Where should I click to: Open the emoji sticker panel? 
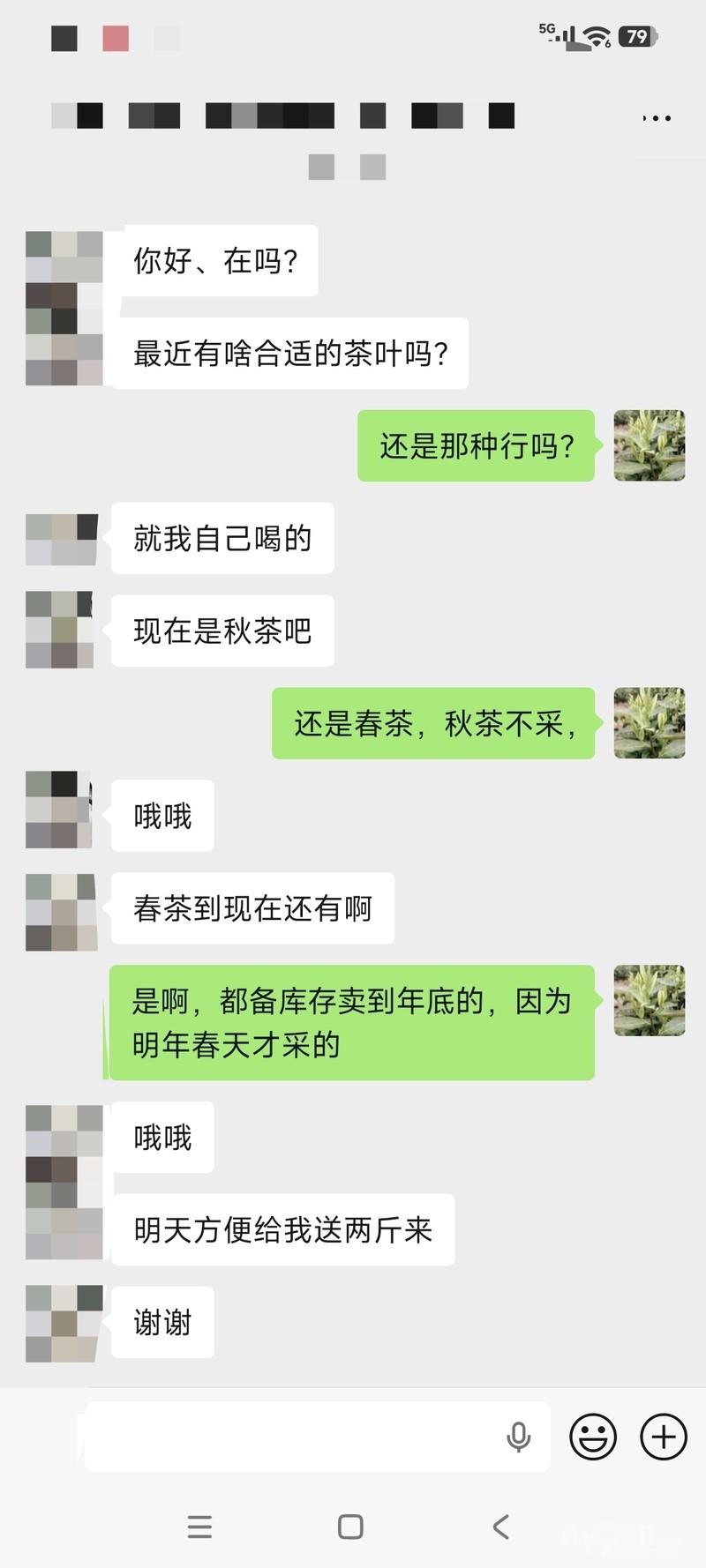[593, 1437]
